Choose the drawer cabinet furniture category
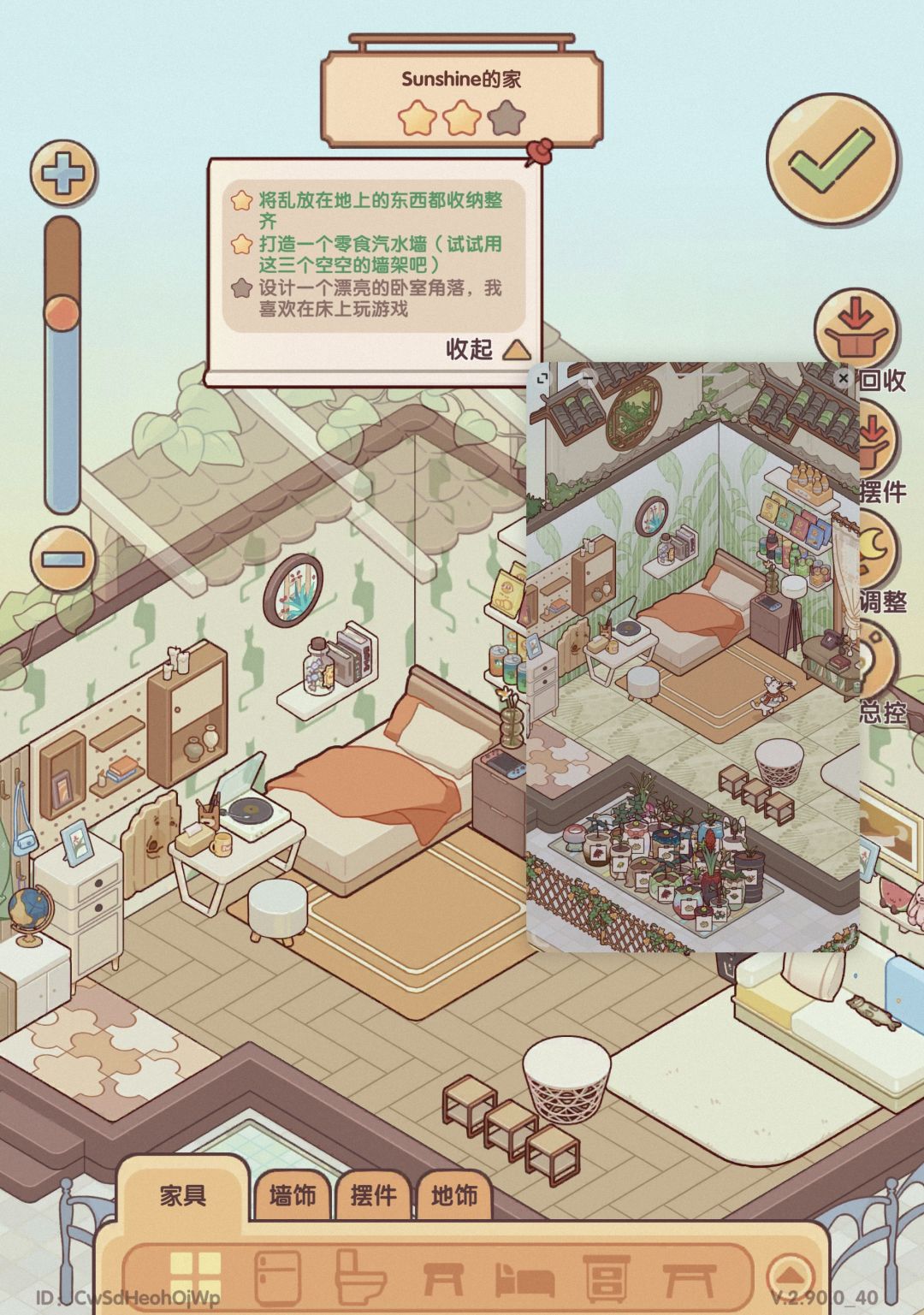The width and height of the screenshot is (924, 1315). pyautogui.click(x=606, y=1278)
